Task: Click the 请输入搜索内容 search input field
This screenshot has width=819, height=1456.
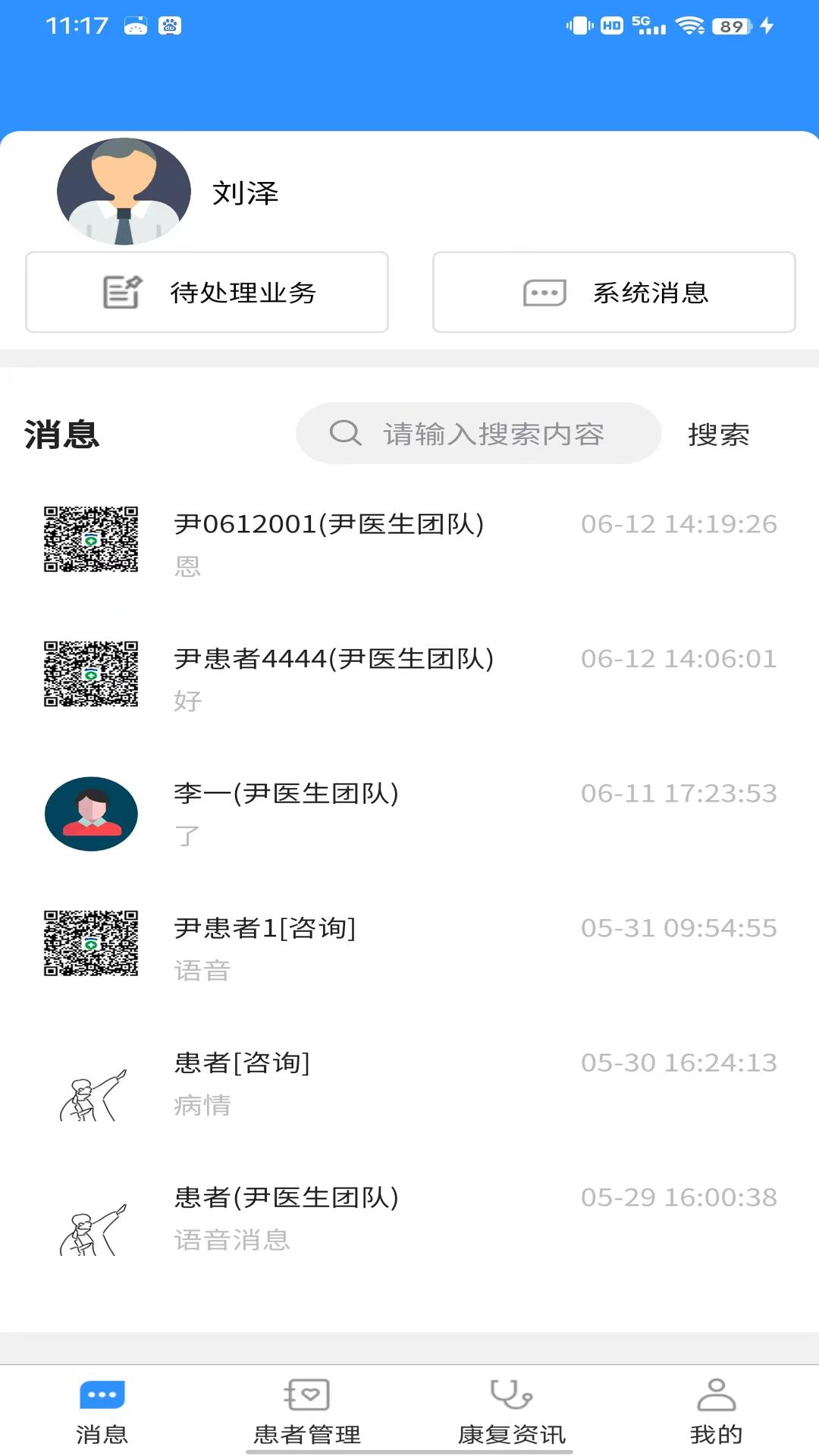Action: tap(493, 433)
